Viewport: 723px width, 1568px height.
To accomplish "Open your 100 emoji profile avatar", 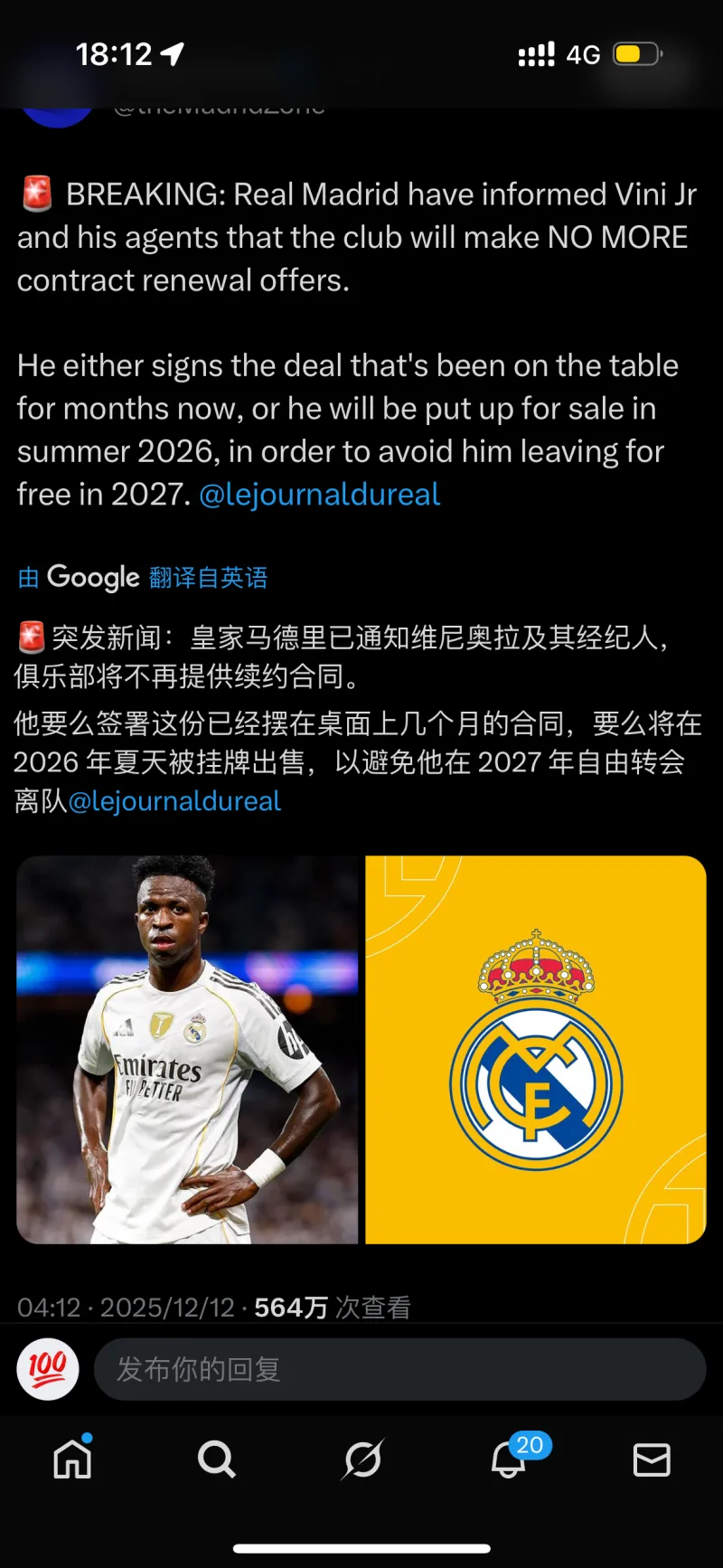I will tap(48, 1369).
